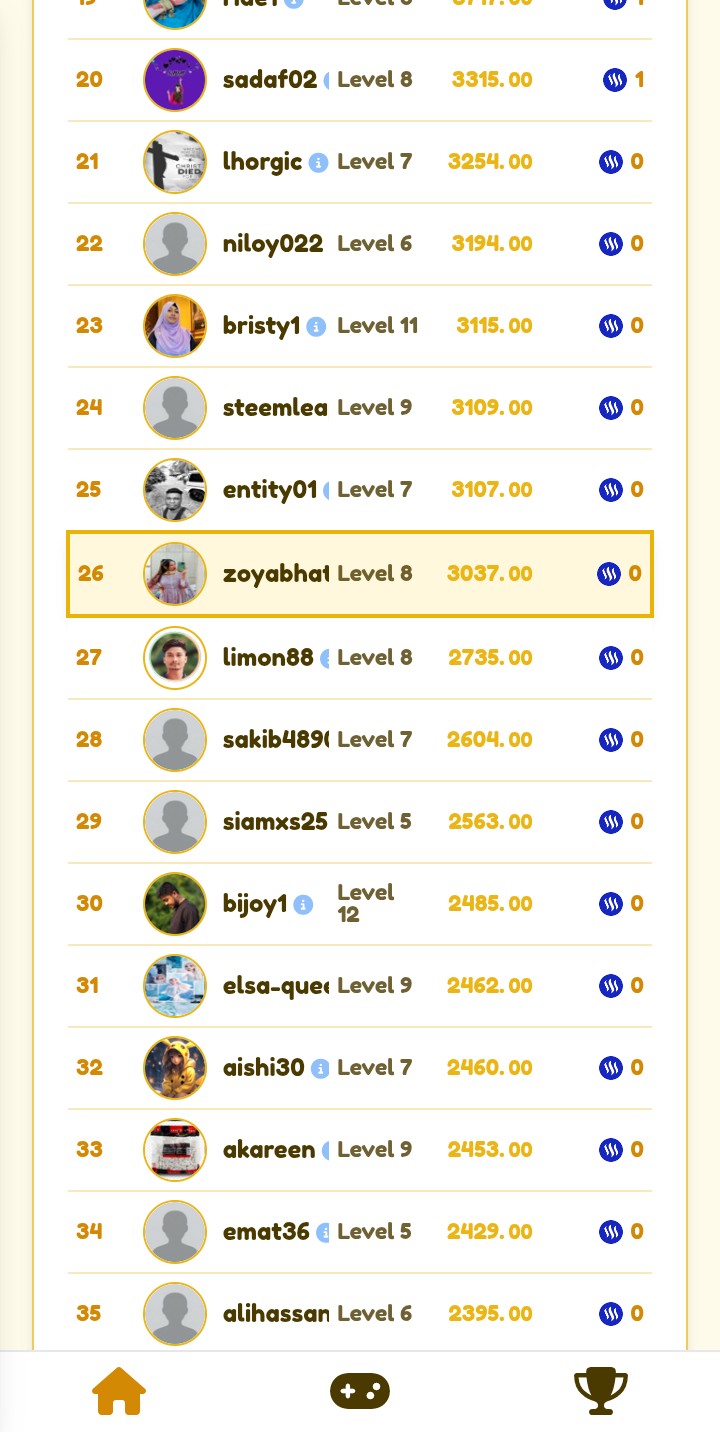Switch to the game controller tab
Screen dimensions: 720x1432
tap(360, 1391)
